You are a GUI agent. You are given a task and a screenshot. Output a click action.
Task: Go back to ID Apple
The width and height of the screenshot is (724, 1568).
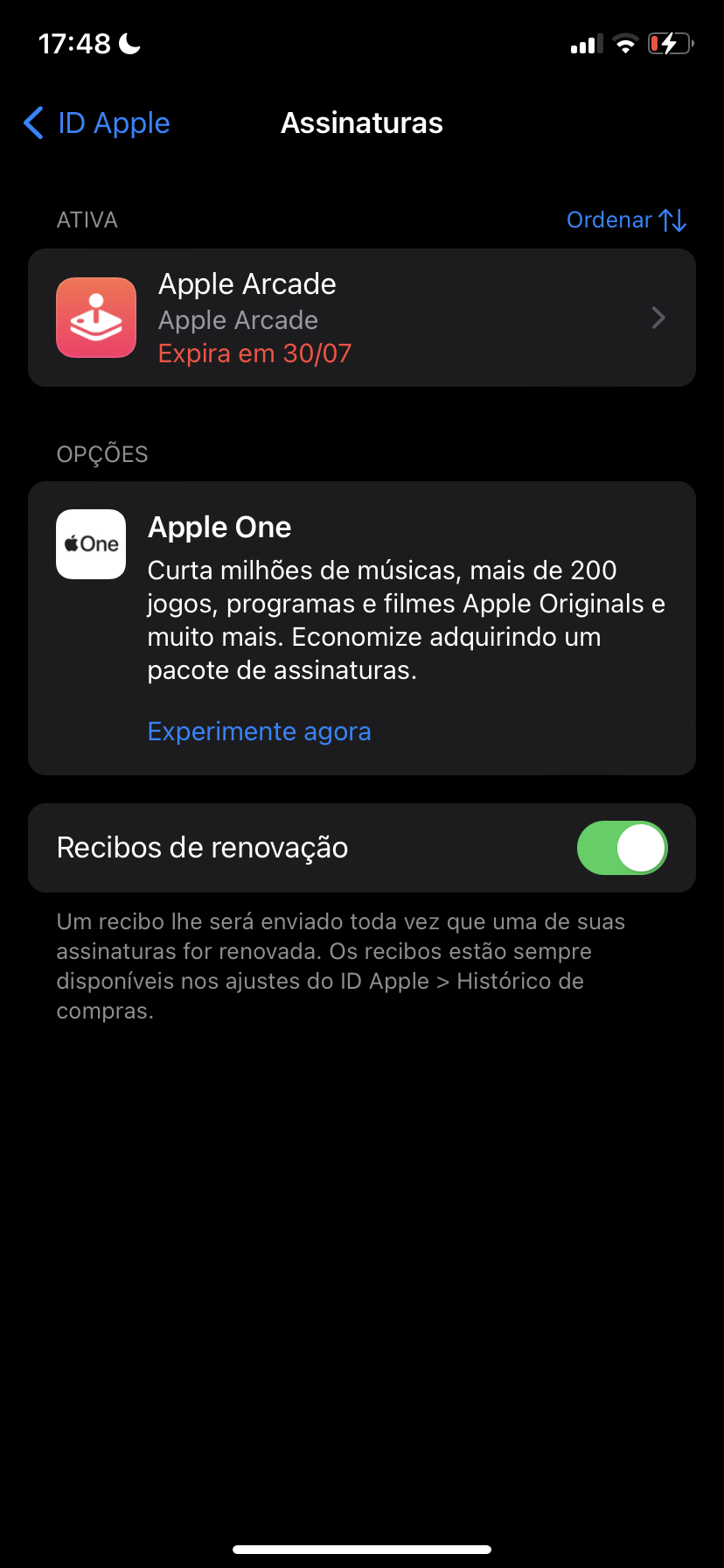click(96, 123)
